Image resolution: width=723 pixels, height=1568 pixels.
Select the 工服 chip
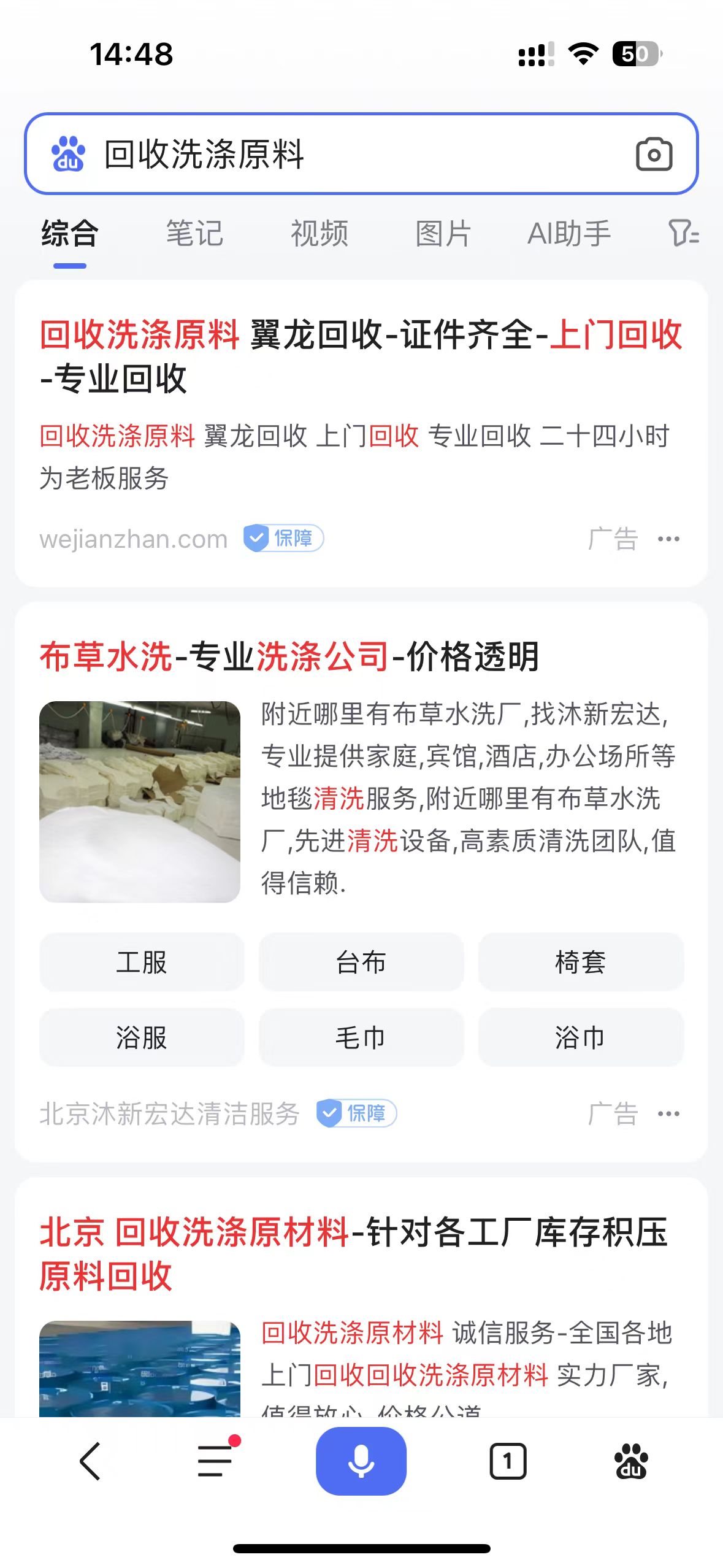pyautogui.click(x=142, y=962)
